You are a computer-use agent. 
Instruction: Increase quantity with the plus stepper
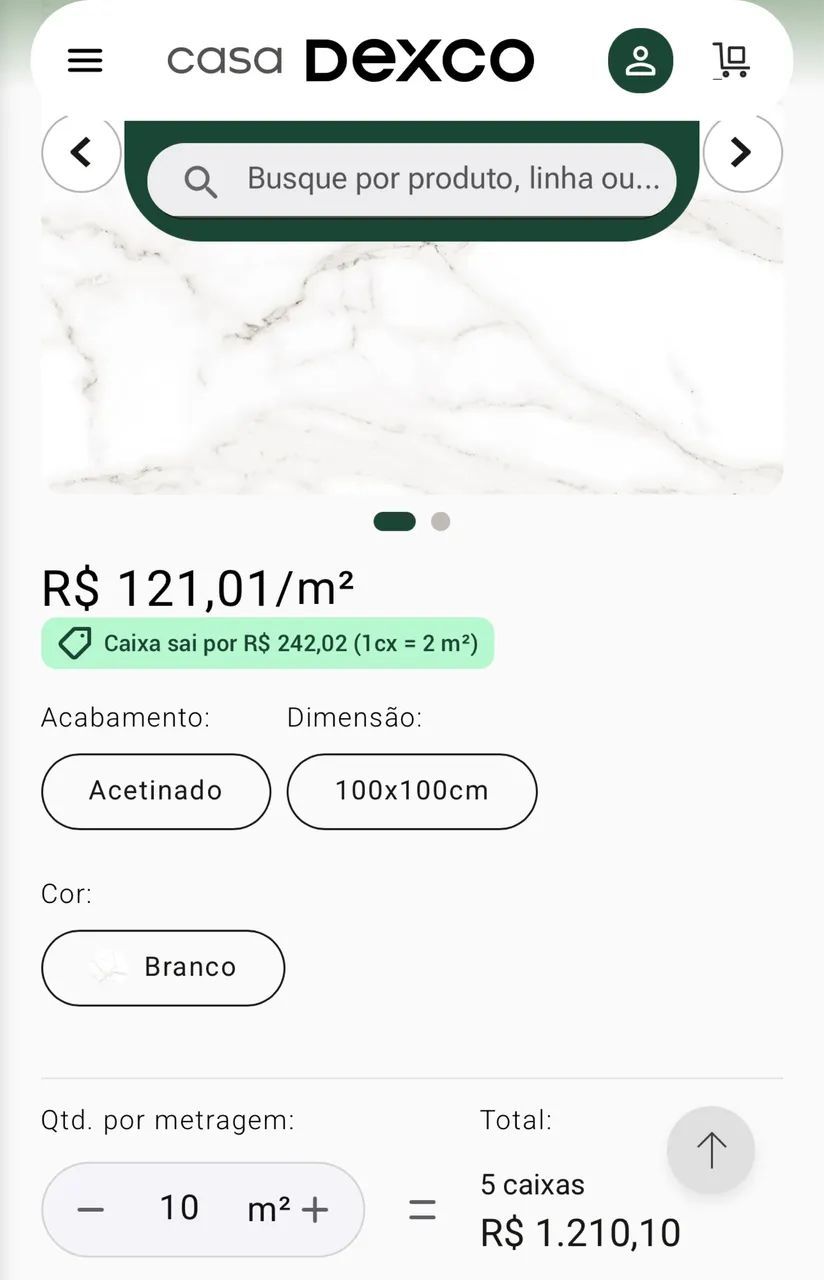pos(315,1208)
